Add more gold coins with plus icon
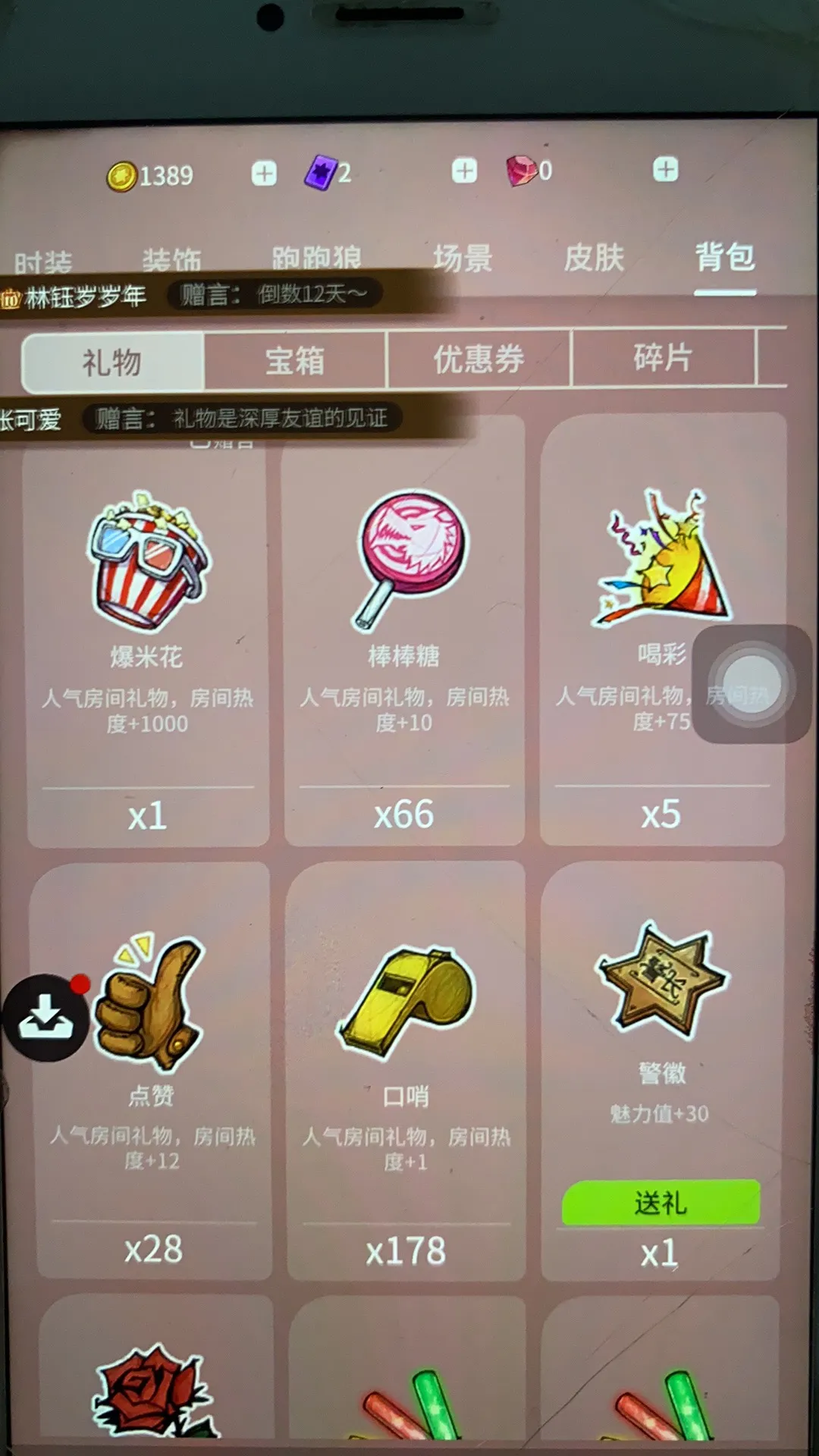This screenshot has height=1456, width=819. (x=264, y=174)
